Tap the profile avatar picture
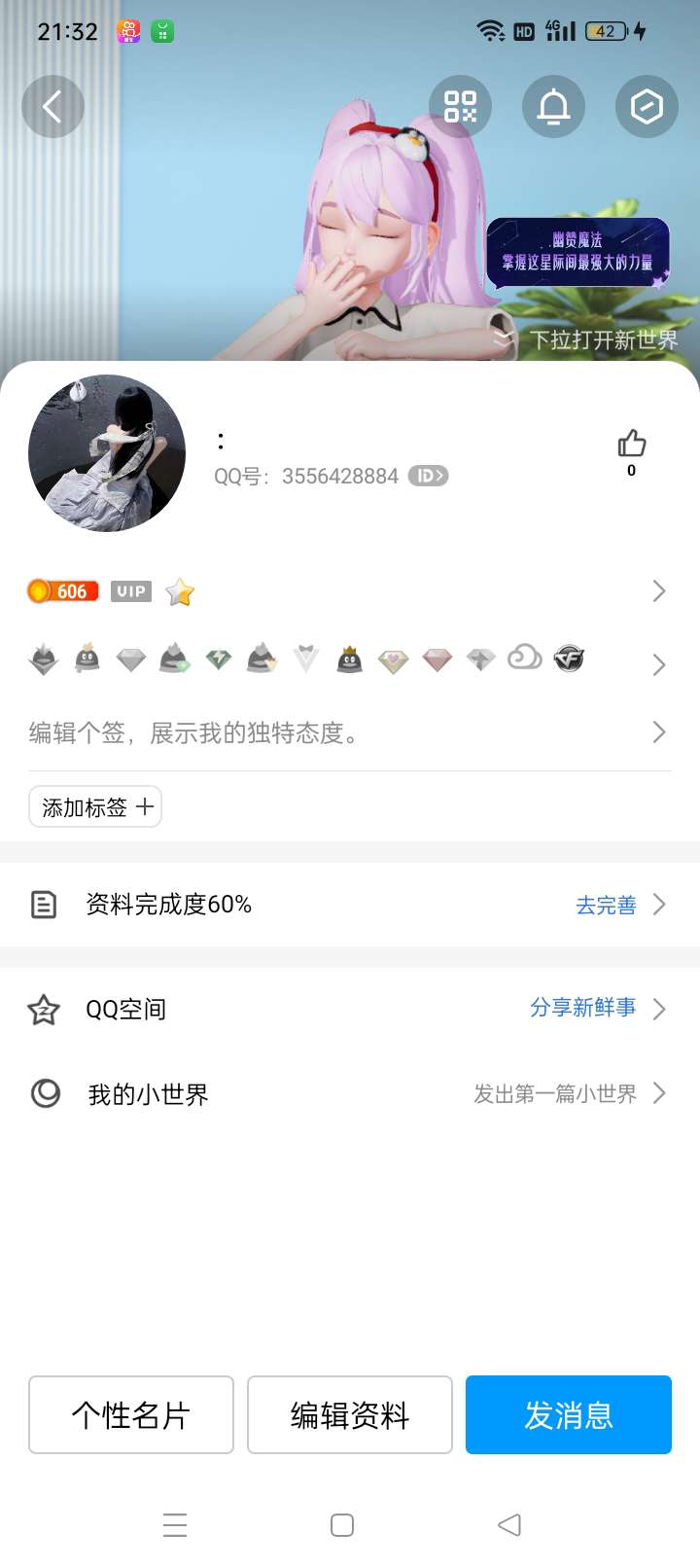The width and height of the screenshot is (700, 1568). pos(107,453)
